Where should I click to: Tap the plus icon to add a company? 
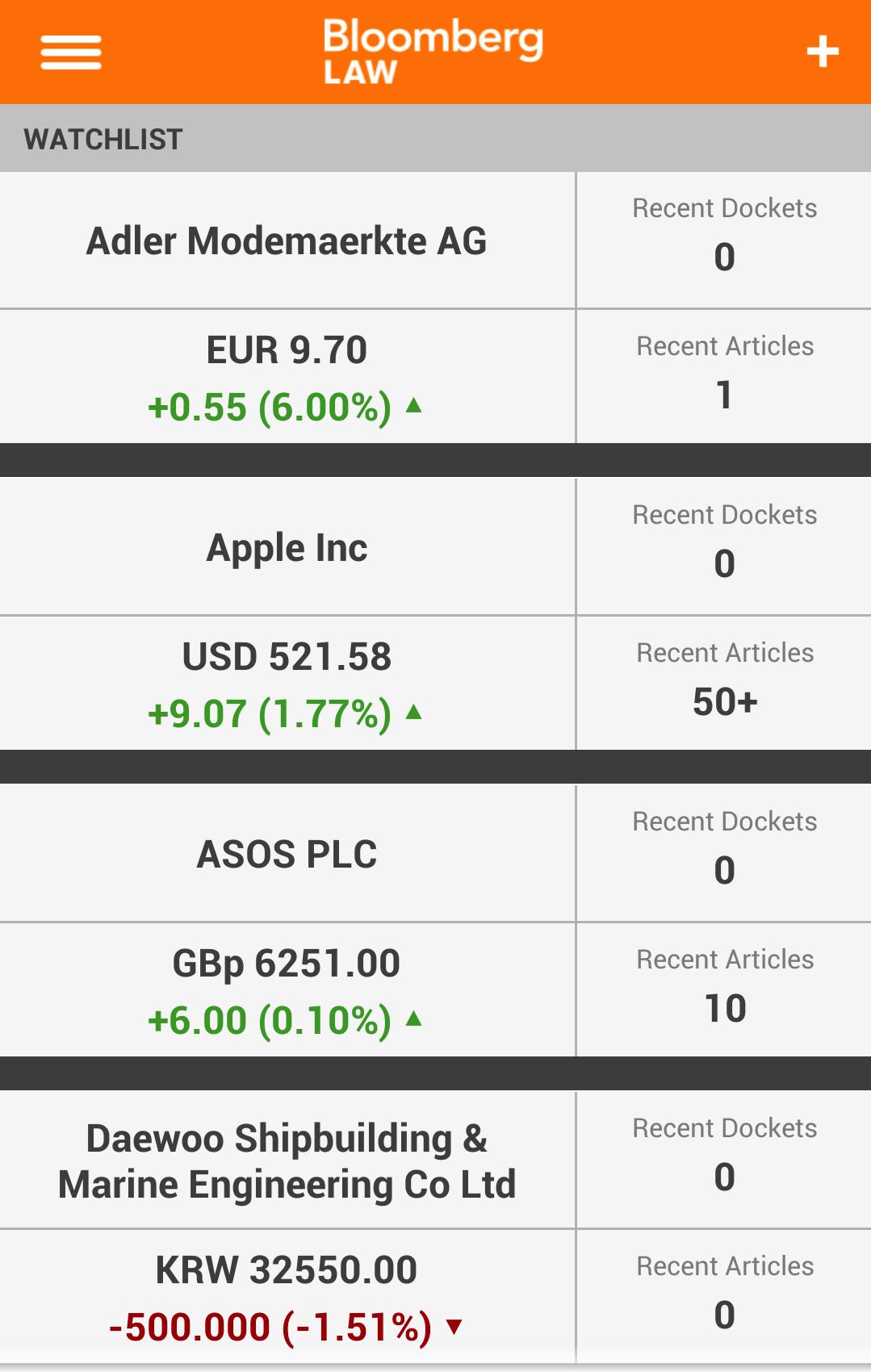[823, 52]
